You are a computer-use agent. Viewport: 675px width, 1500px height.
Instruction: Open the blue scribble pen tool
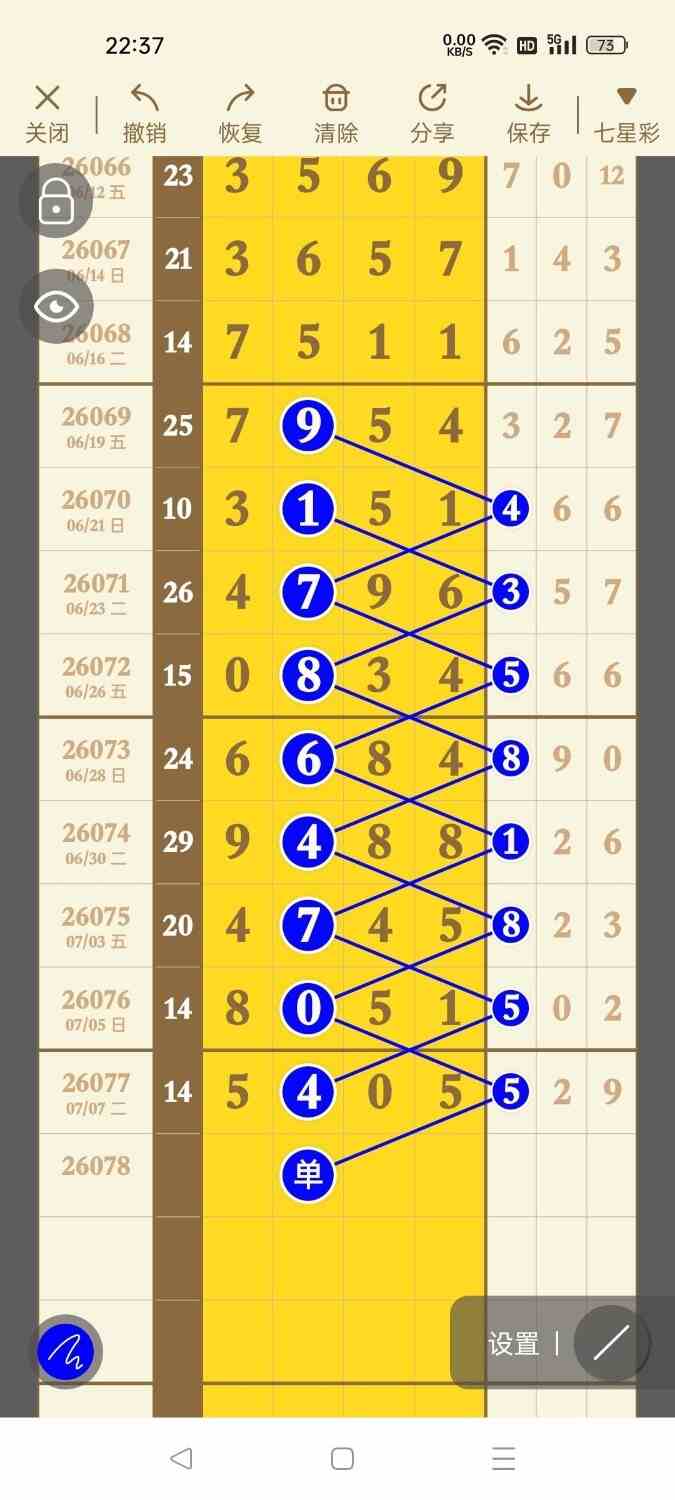[66, 1351]
